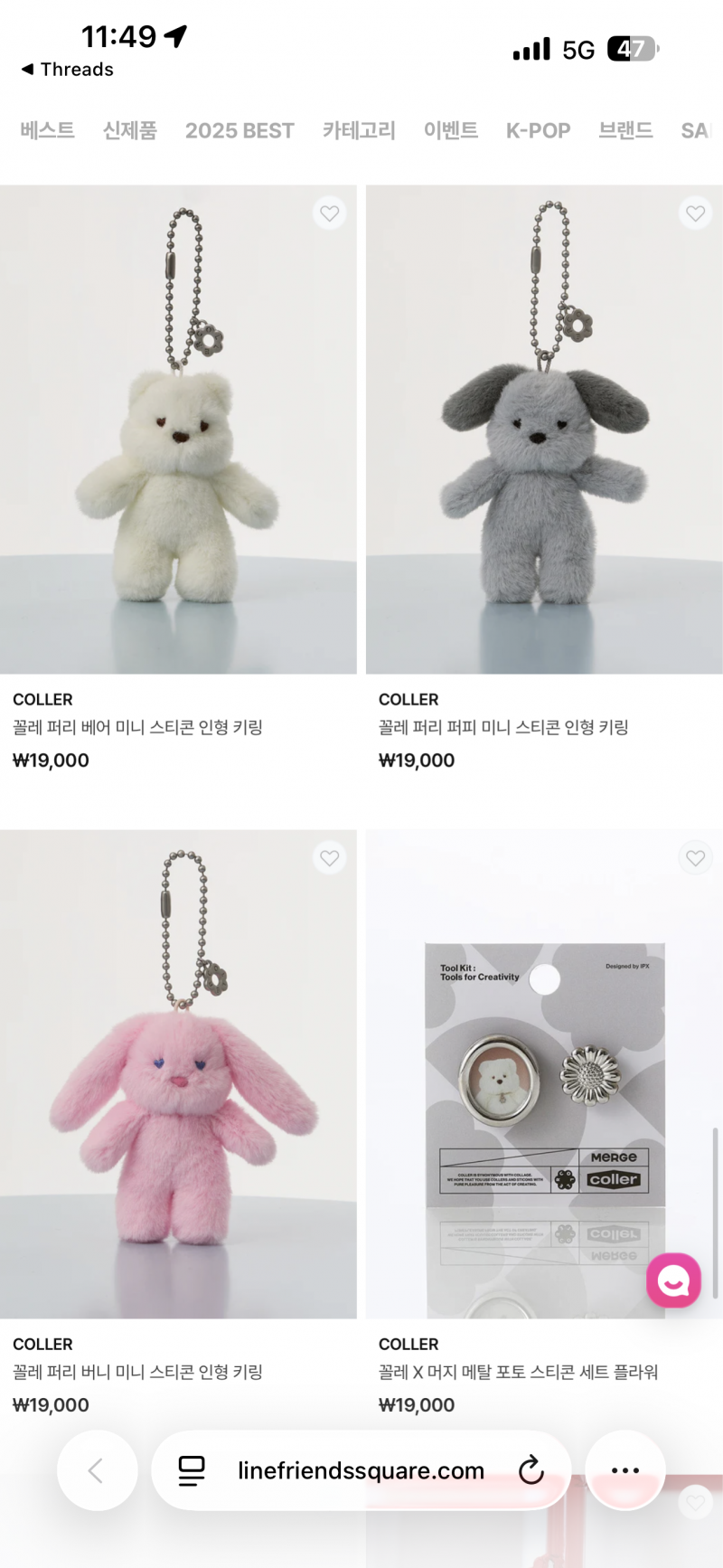Image resolution: width=723 pixels, height=1568 pixels.
Task: Switch to the K-POP tab
Action: tap(538, 130)
